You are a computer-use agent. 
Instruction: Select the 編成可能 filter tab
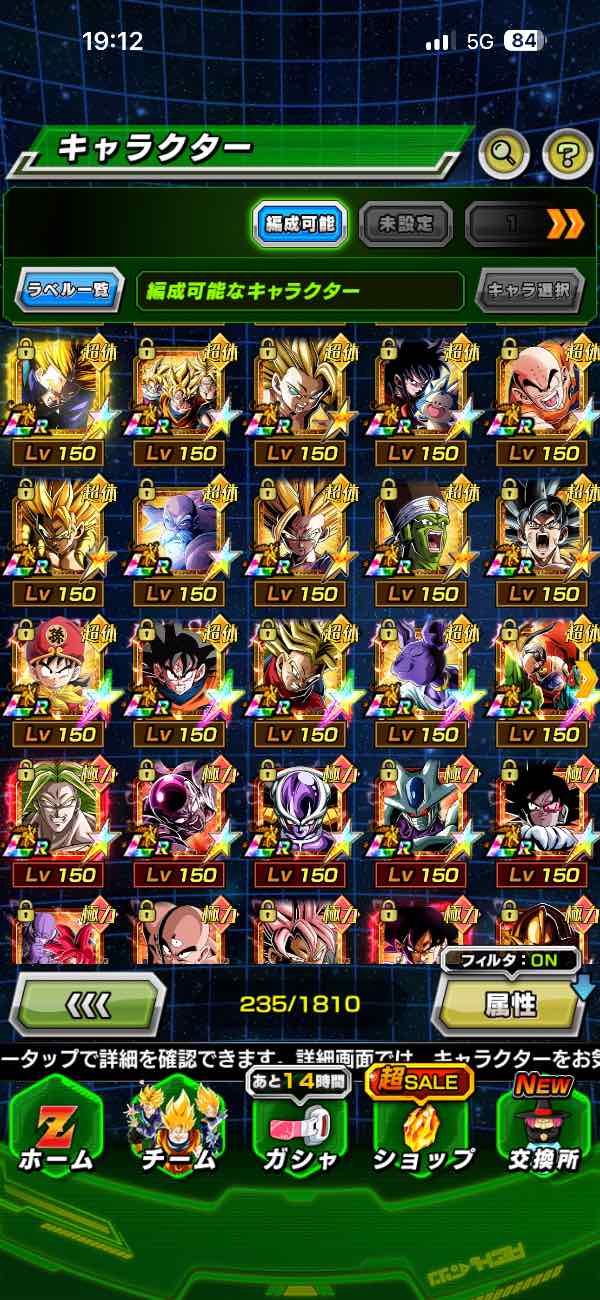300,224
